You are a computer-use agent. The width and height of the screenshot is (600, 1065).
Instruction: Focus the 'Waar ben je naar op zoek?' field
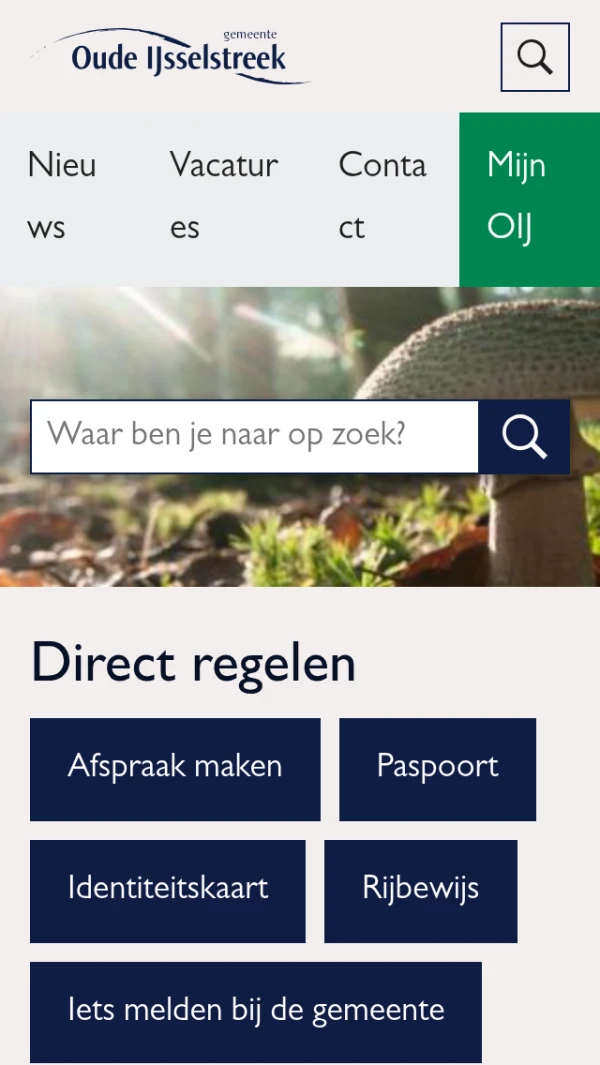pos(254,436)
